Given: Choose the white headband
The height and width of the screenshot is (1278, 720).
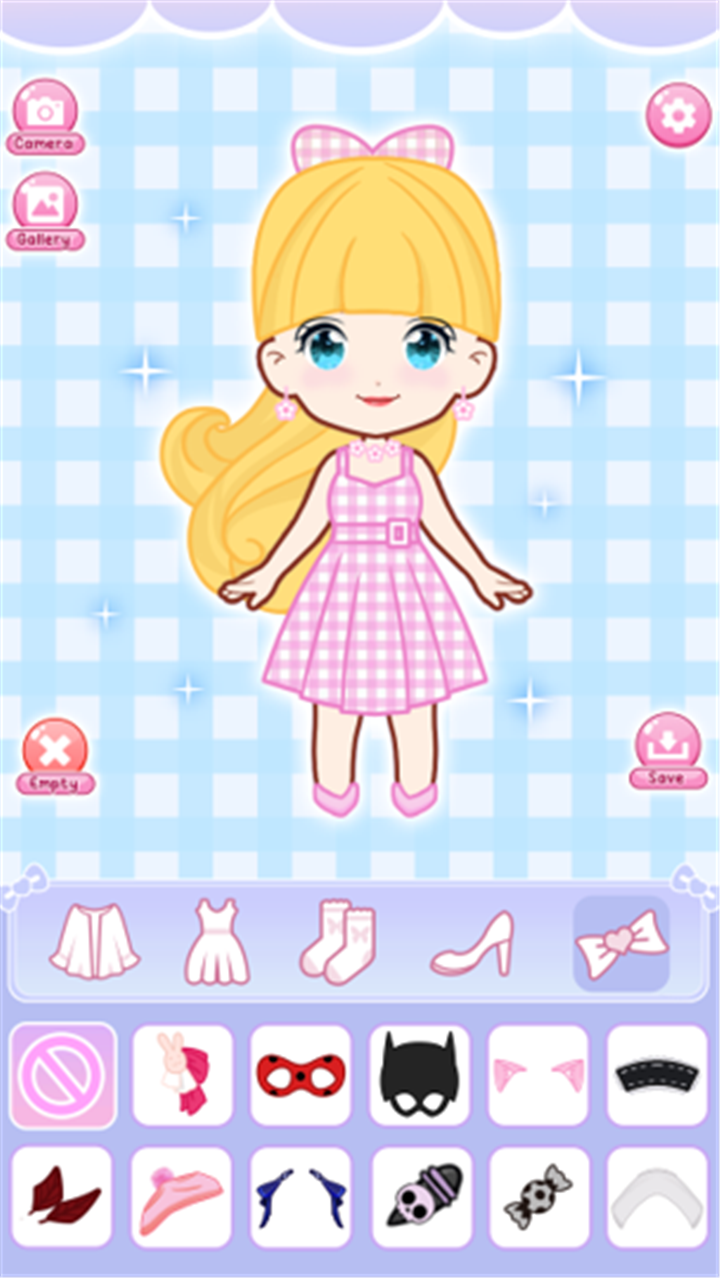Looking at the screenshot, I should pyautogui.click(x=657, y=1198).
